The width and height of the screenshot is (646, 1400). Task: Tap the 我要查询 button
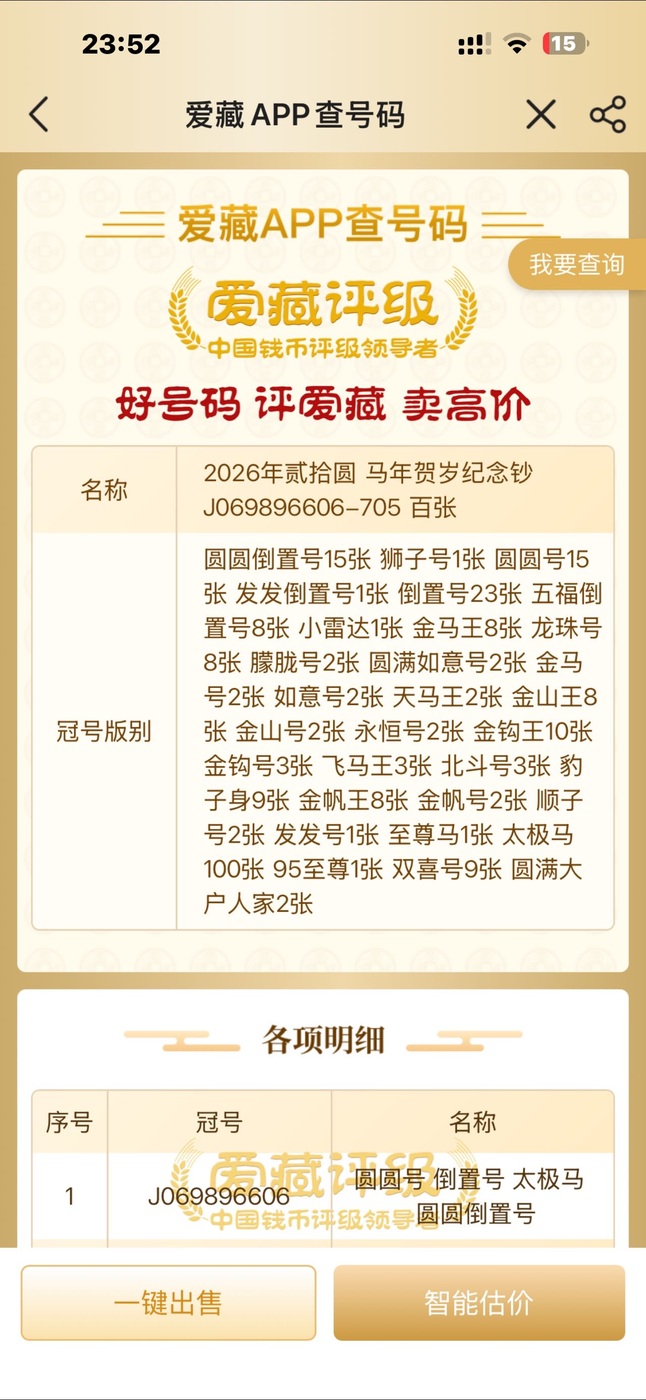coord(578,265)
